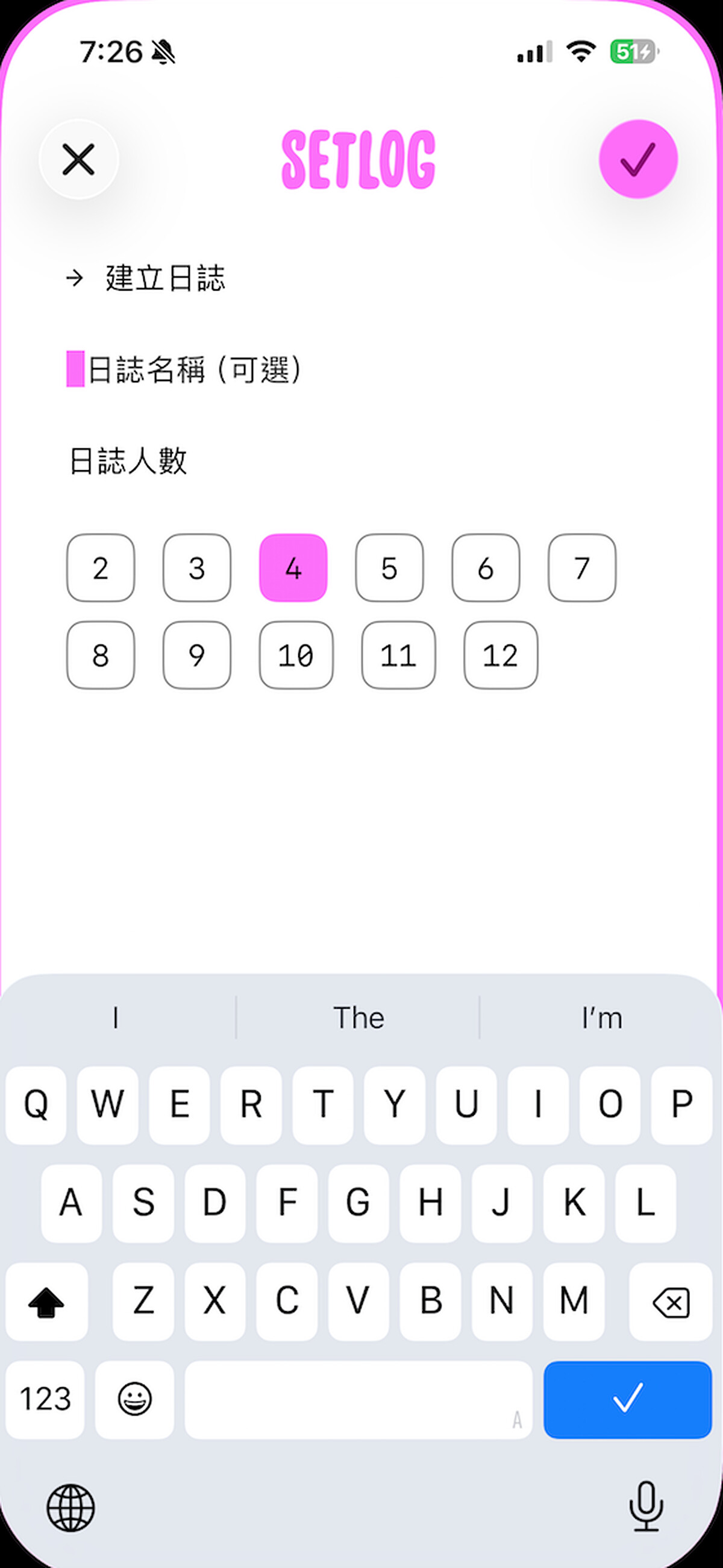The image size is (723, 1568).
Task: Tap the predictive text "I"
Action: click(116, 1016)
